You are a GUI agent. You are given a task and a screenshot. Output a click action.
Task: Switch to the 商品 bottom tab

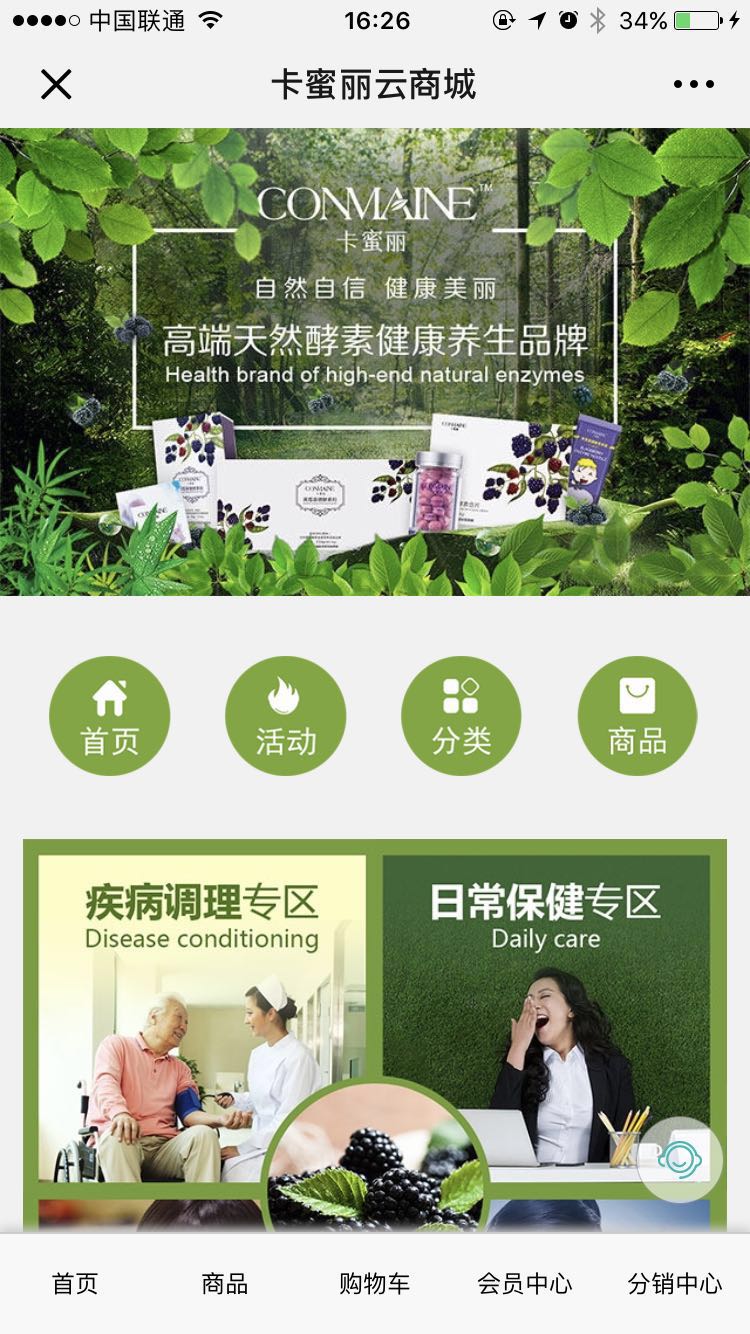(x=225, y=1284)
